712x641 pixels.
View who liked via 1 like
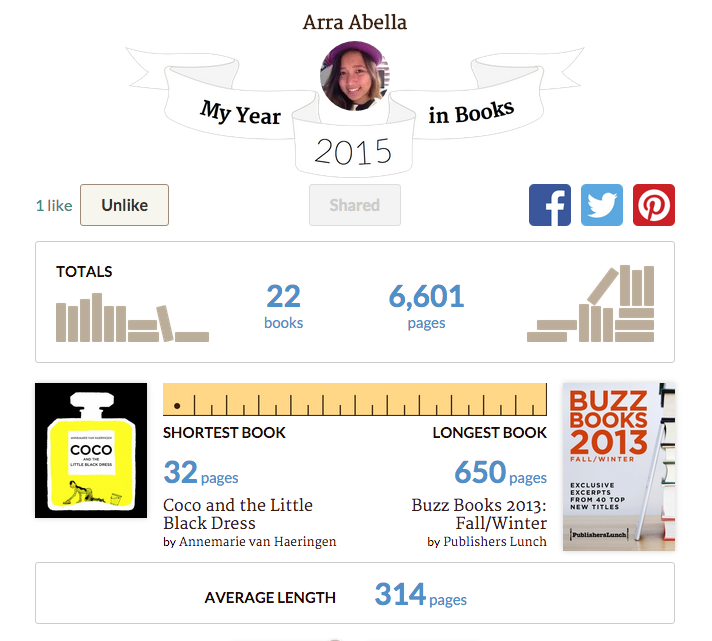point(54,205)
